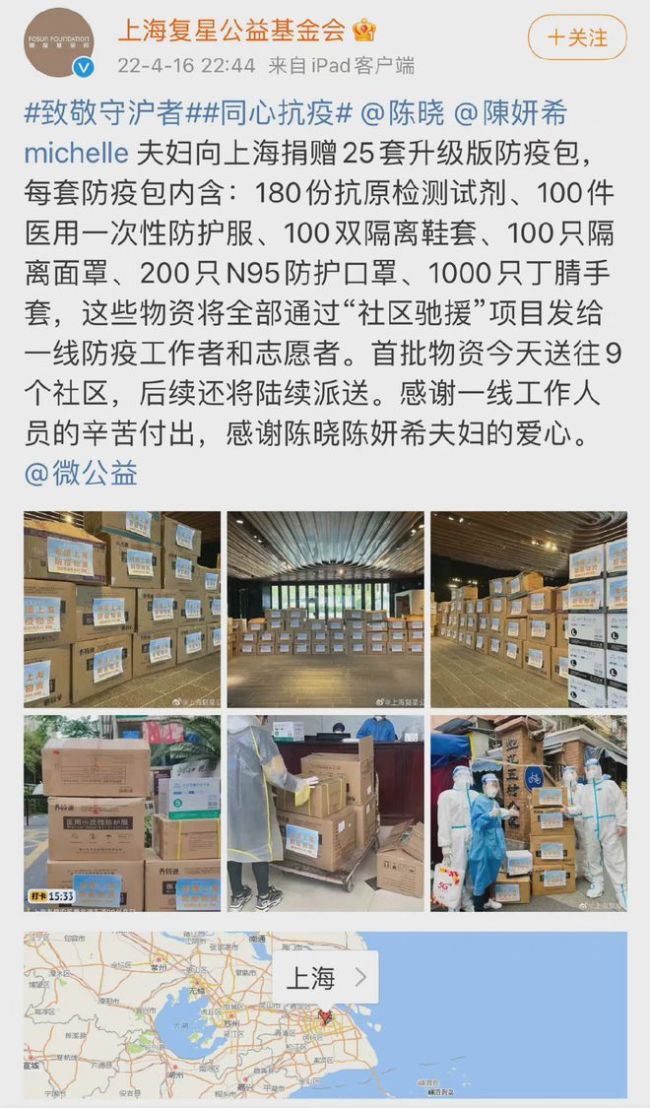Open the 上海 location tag on the map
This screenshot has height=1108, width=650.
tap(325, 978)
